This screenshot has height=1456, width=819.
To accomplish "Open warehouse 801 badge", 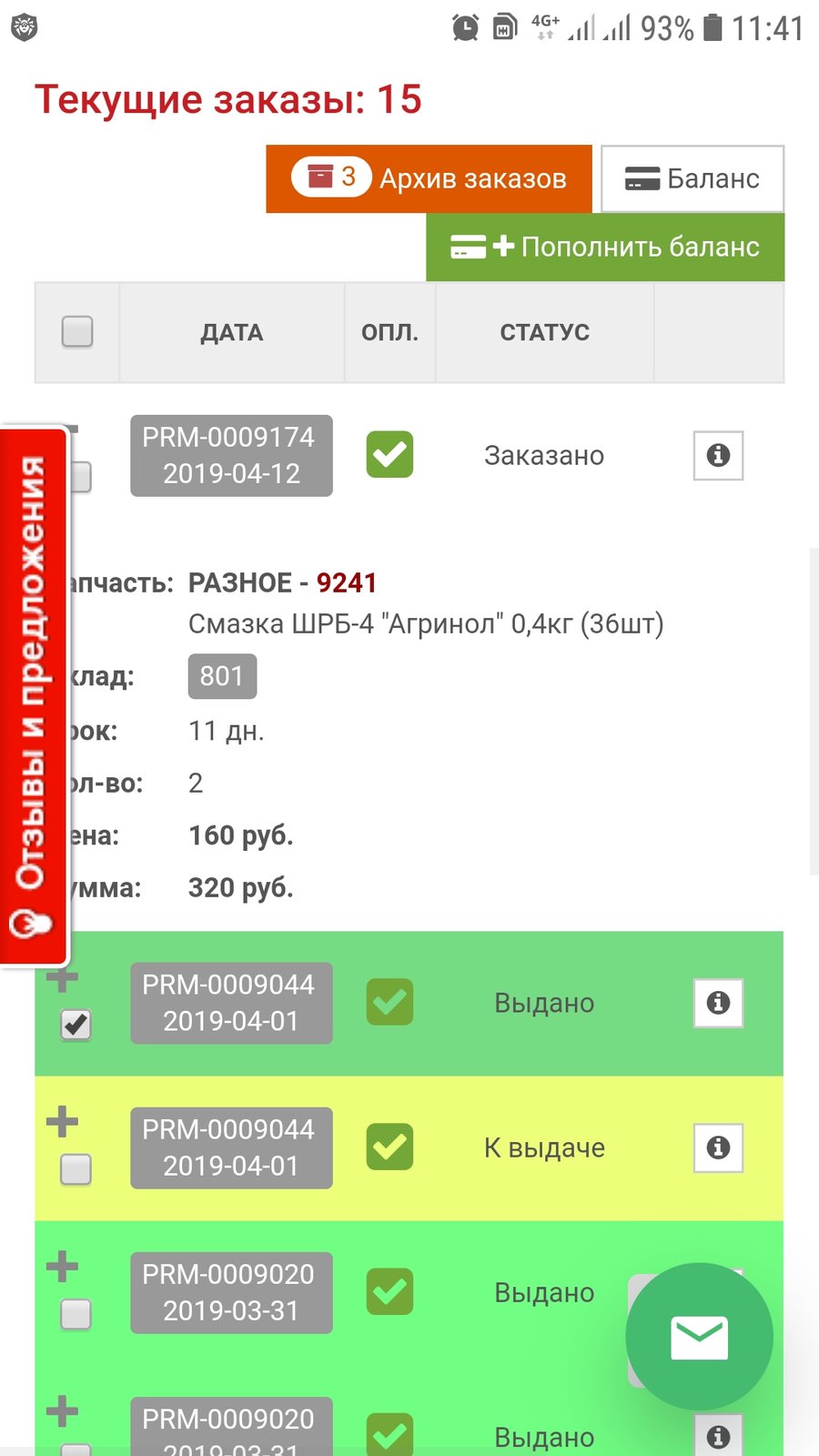I will pos(222,676).
